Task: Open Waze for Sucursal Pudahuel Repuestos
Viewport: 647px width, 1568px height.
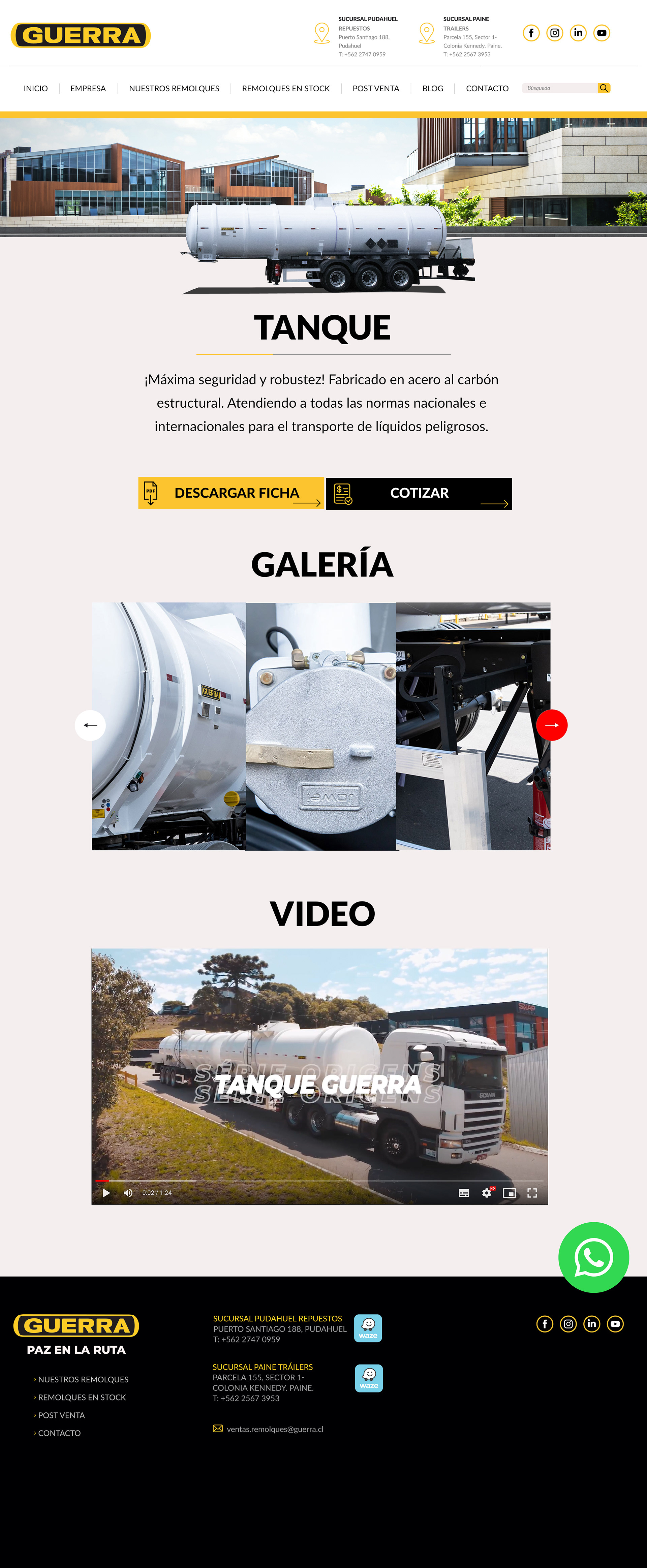Action: (x=368, y=1328)
